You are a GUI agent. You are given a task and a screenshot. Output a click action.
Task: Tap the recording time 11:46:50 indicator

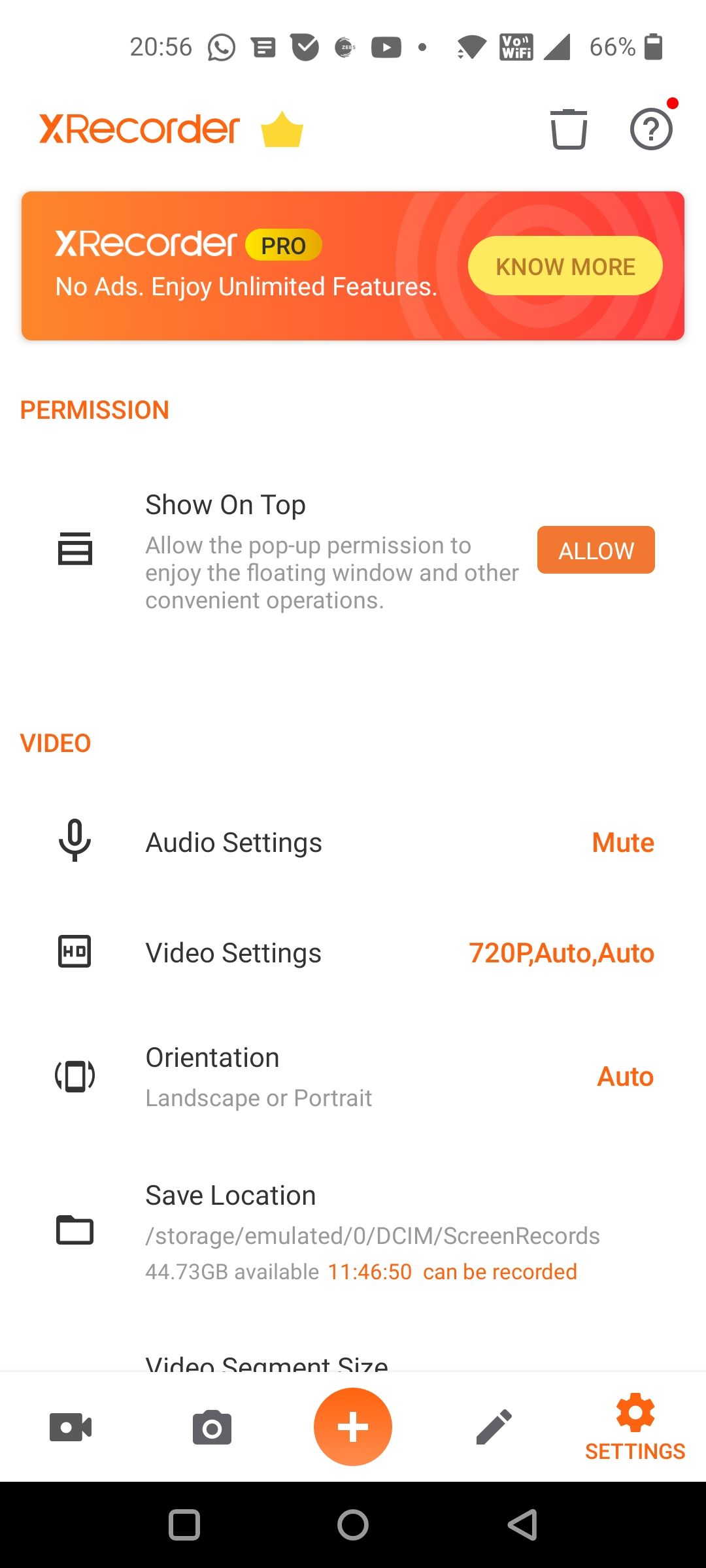(369, 1271)
